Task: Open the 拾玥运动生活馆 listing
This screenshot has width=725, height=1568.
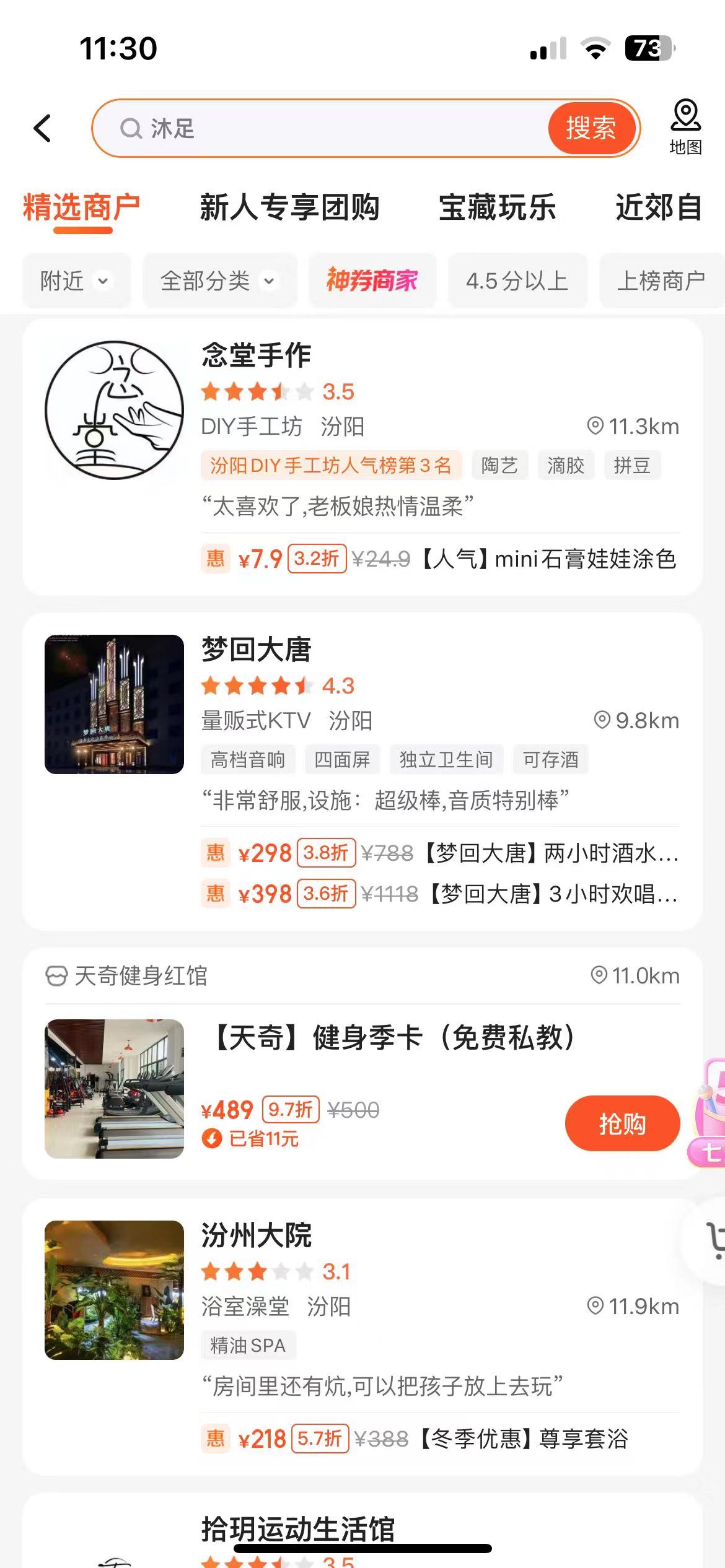Action: (299, 1530)
